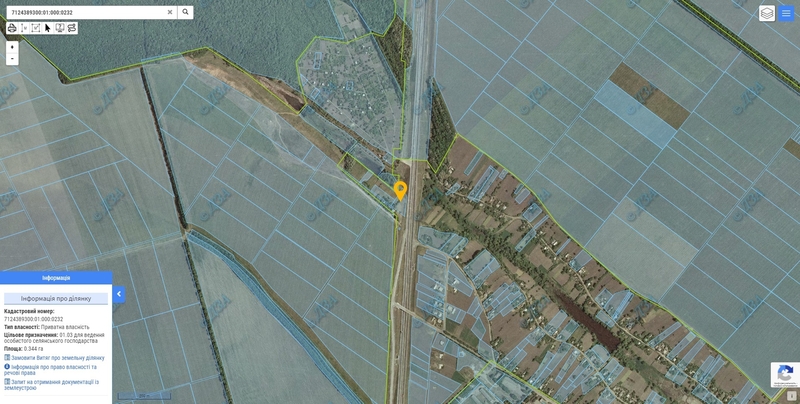Clear the search field text
This screenshot has height=404, width=800.
pos(170,12)
